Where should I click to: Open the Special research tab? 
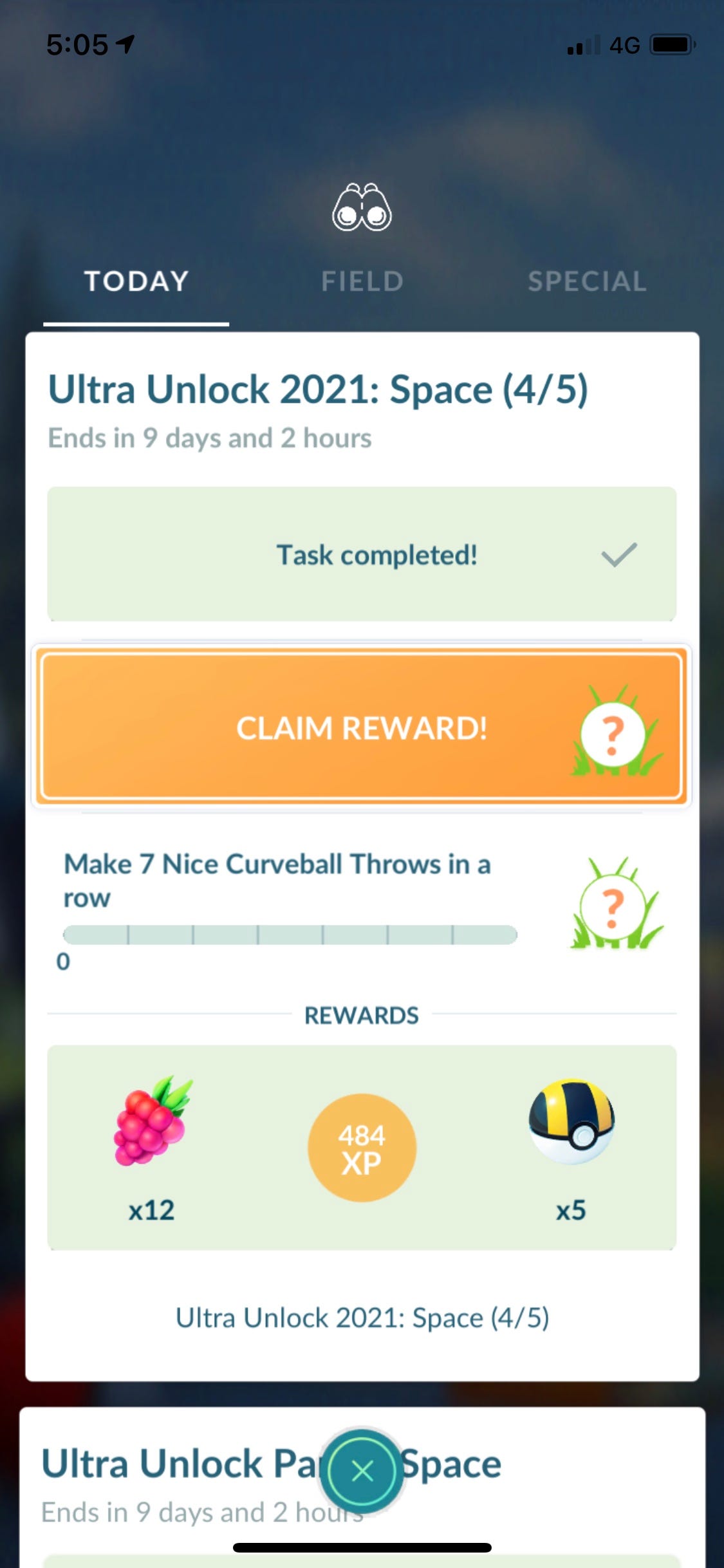tap(587, 281)
